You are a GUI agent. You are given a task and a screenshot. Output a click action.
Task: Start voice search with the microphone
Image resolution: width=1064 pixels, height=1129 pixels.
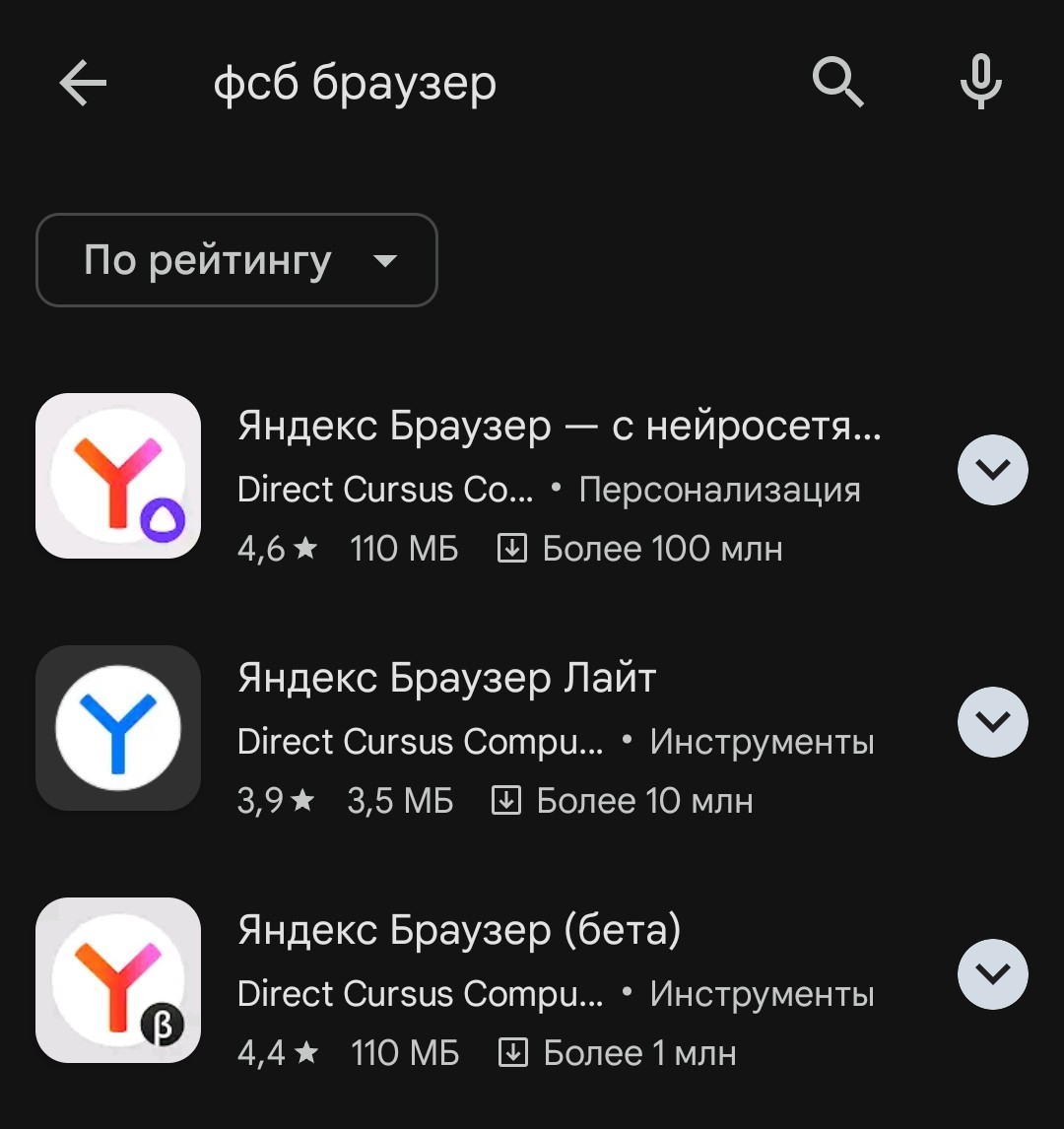tap(980, 82)
